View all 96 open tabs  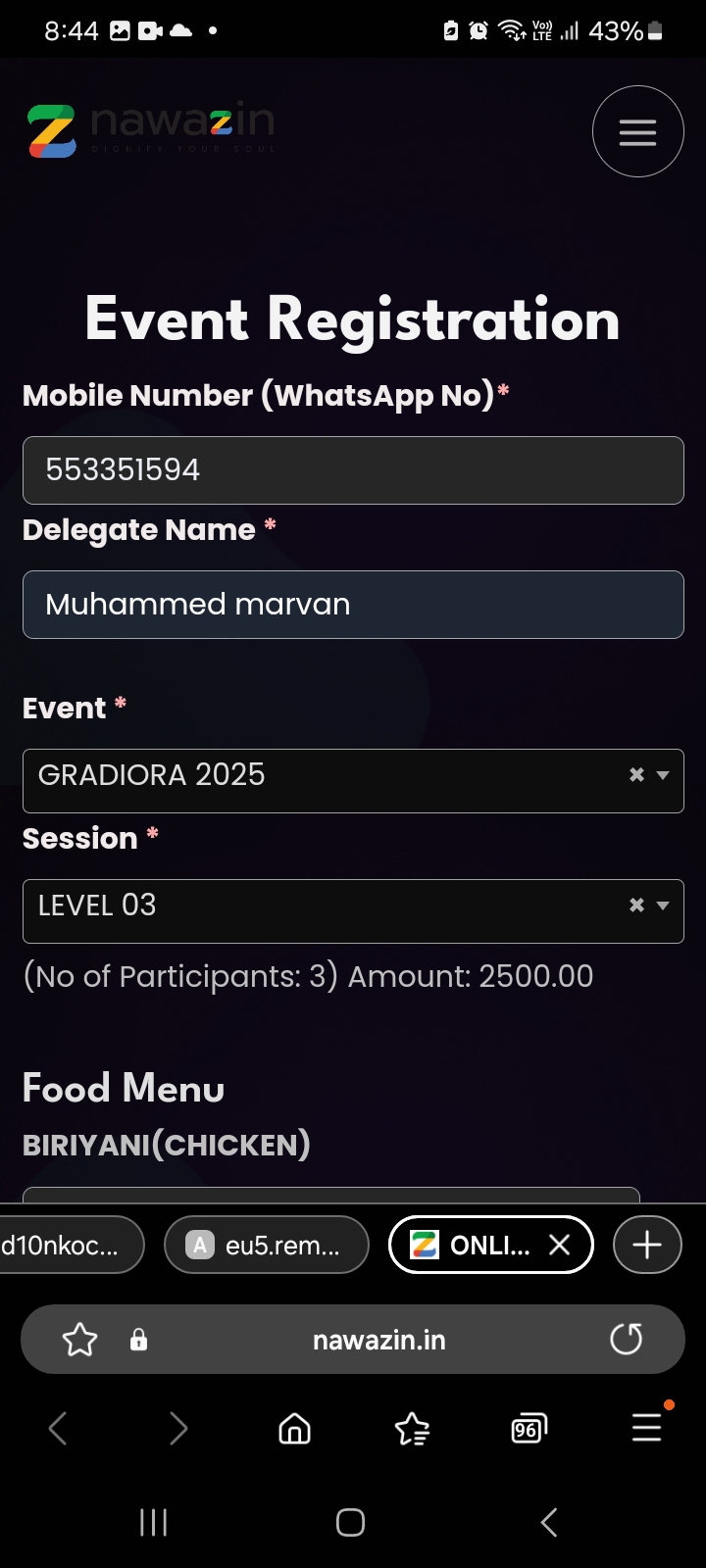point(529,1429)
